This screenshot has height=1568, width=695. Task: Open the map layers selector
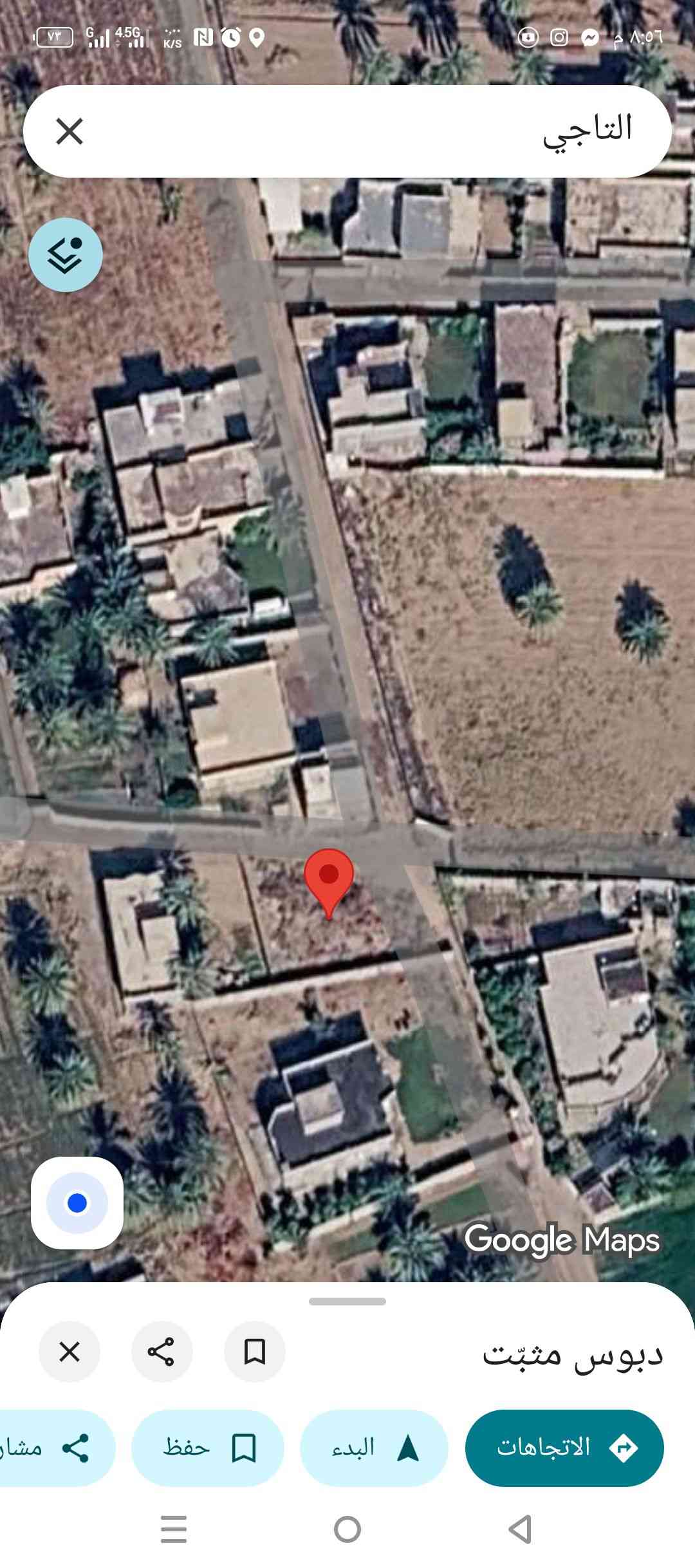point(66,255)
